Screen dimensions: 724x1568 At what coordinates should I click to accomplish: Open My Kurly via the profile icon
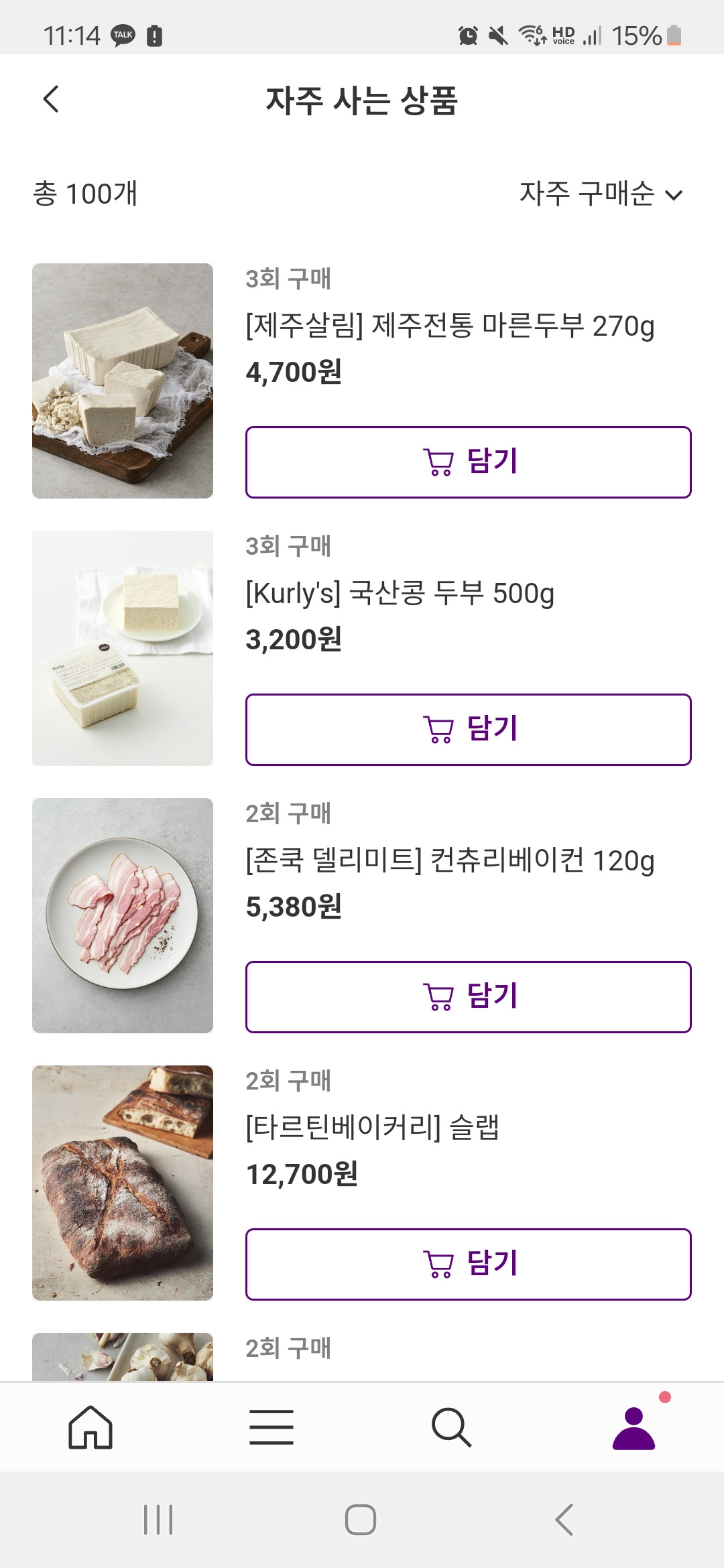pos(633,1427)
